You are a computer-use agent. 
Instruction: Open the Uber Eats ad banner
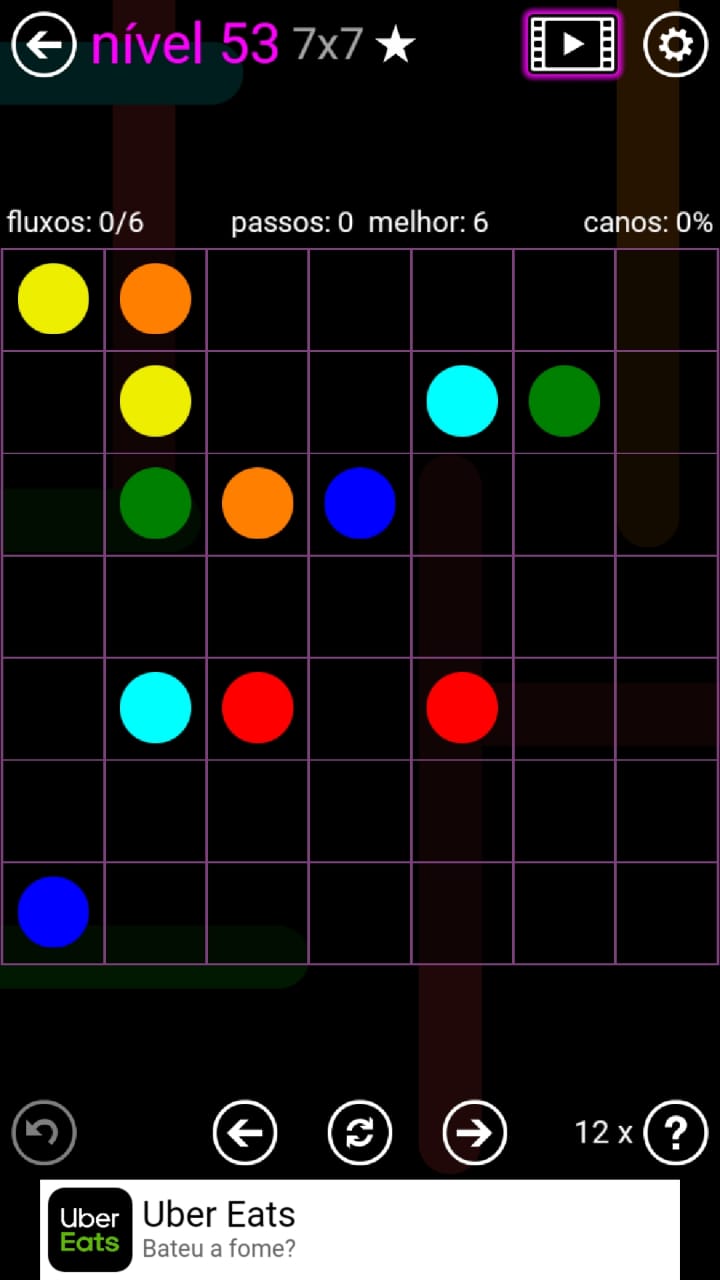(x=360, y=1229)
